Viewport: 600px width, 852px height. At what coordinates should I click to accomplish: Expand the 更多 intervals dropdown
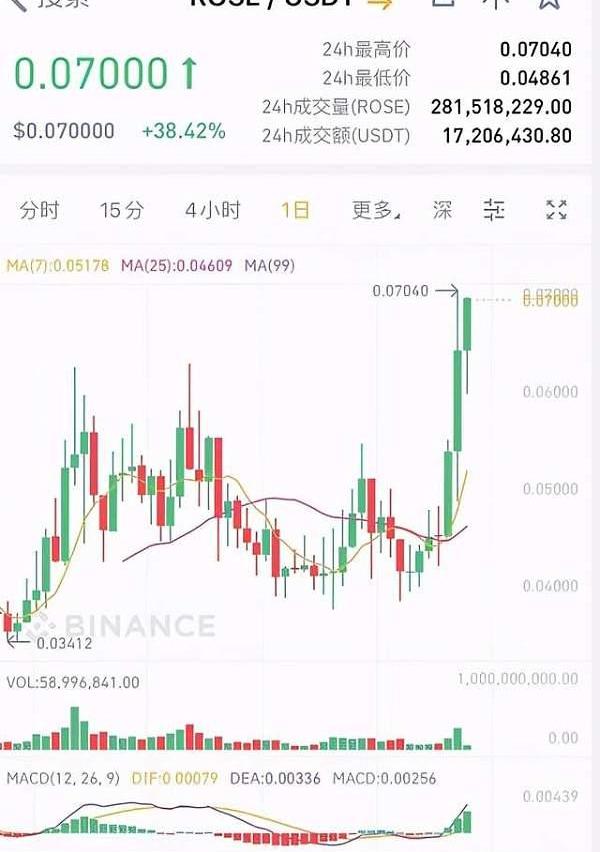(x=375, y=210)
